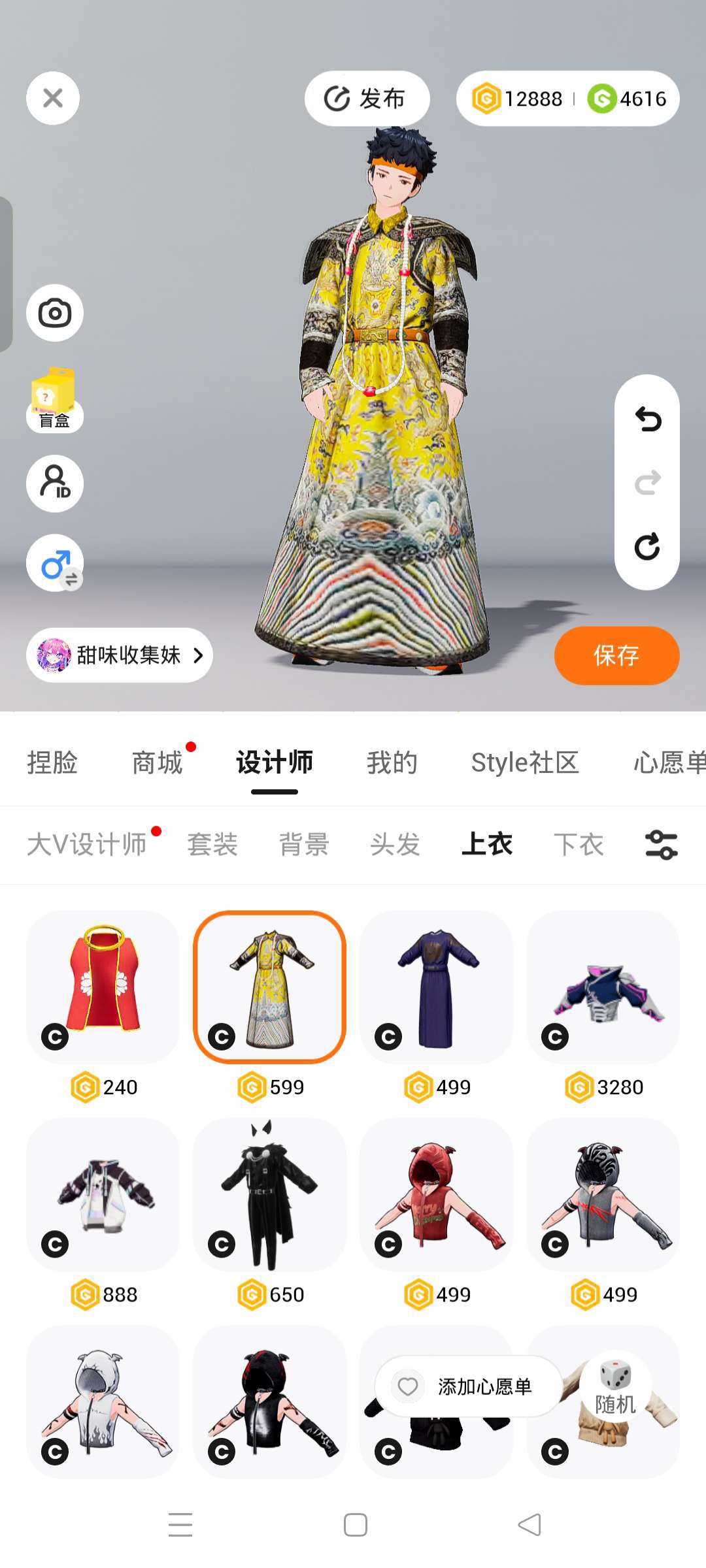Select the 套装 category
This screenshot has height=1568, width=706.
[x=212, y=844]
